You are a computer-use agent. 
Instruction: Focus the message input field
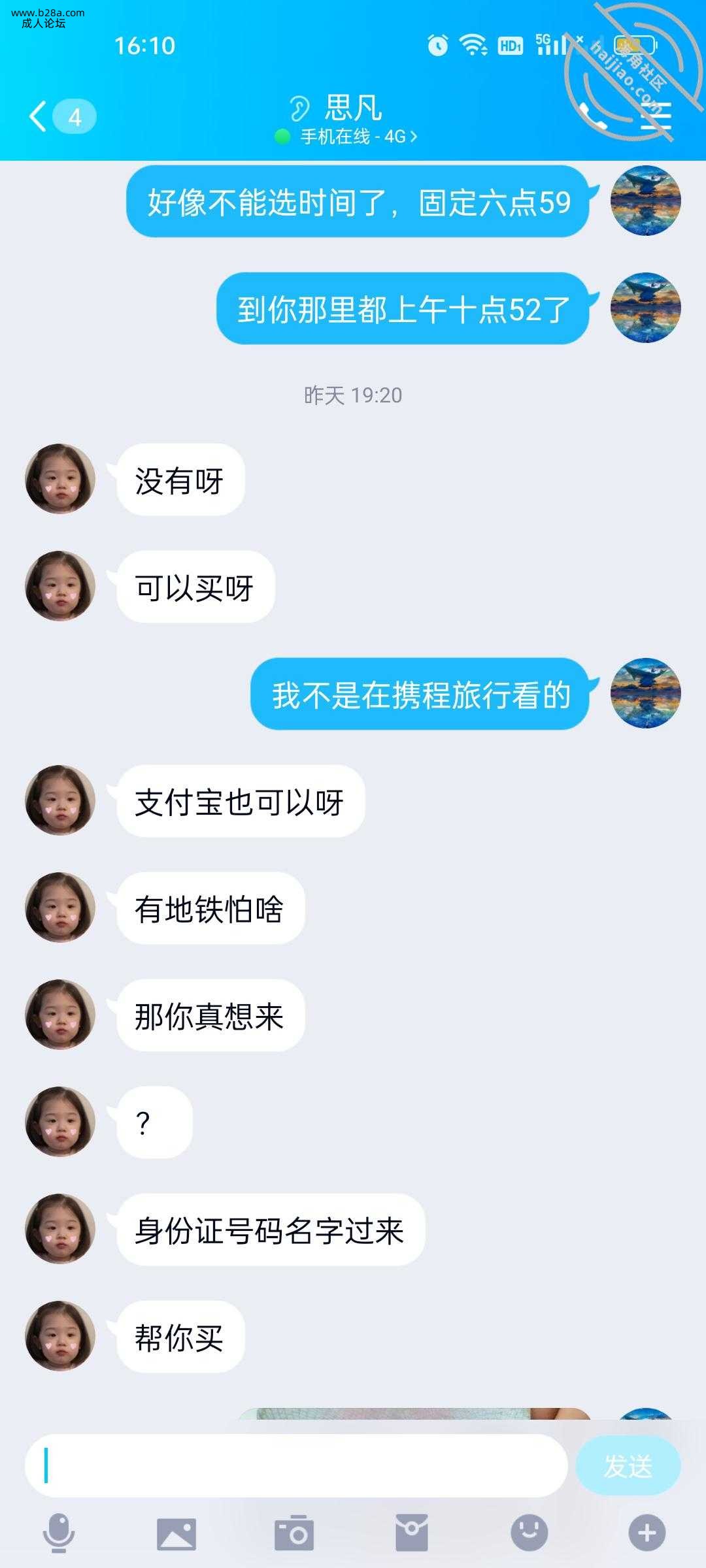pos(295,1465)
